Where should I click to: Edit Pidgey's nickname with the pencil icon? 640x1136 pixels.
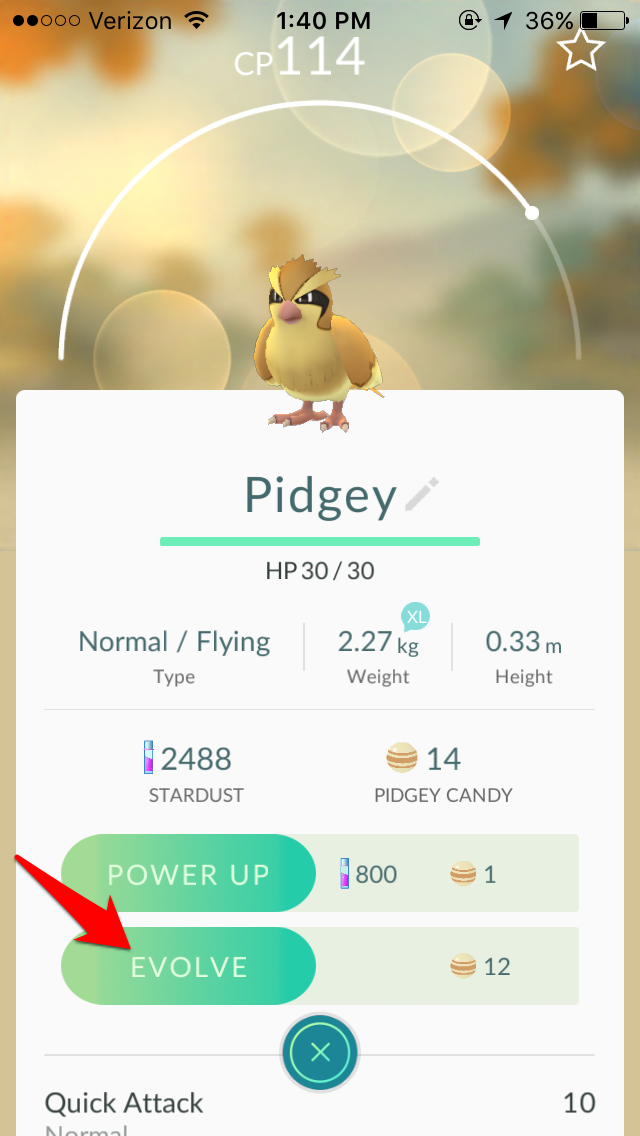click(x=423, y=494)
